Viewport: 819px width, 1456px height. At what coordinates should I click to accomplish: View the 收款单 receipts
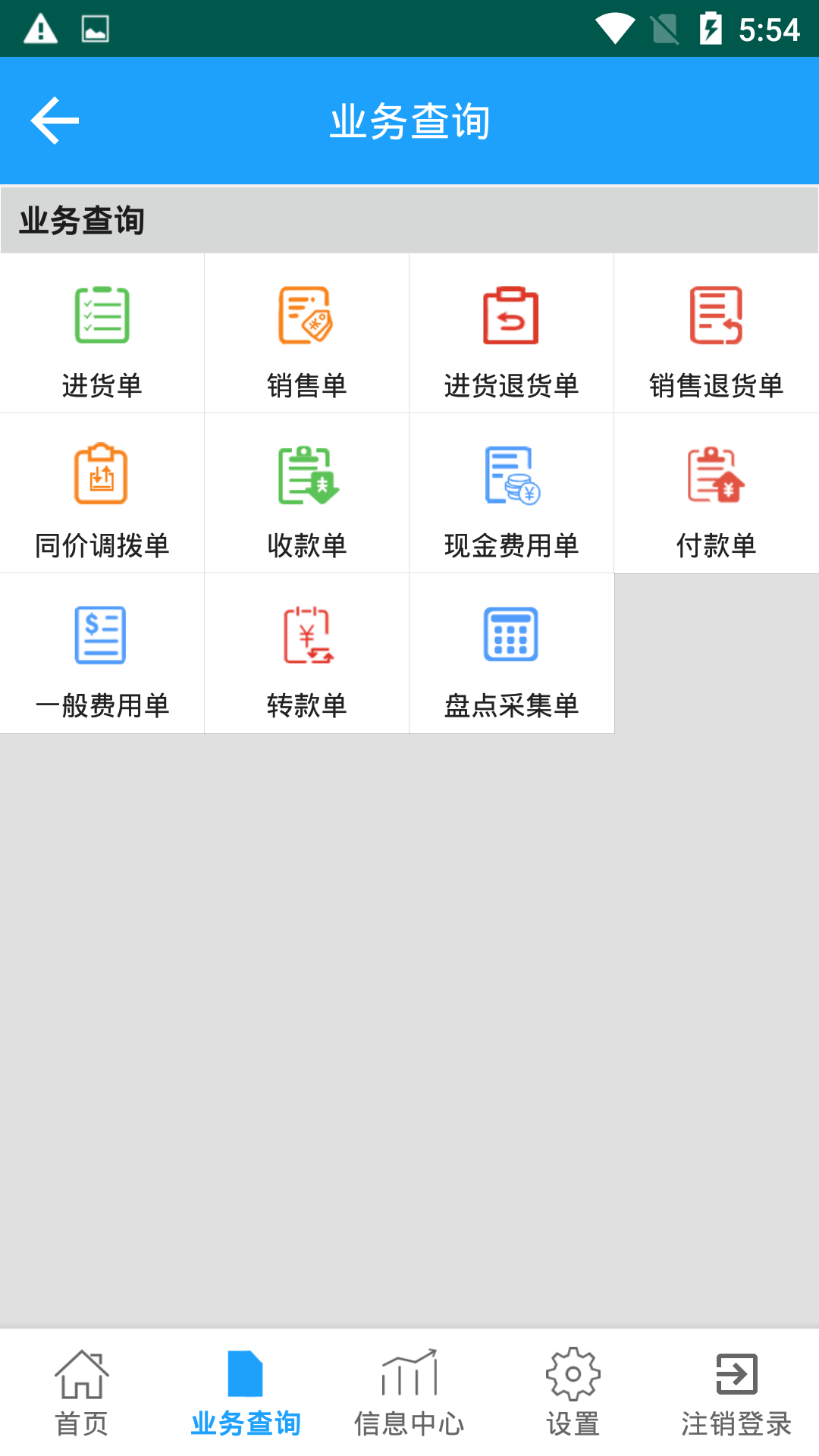307,494
